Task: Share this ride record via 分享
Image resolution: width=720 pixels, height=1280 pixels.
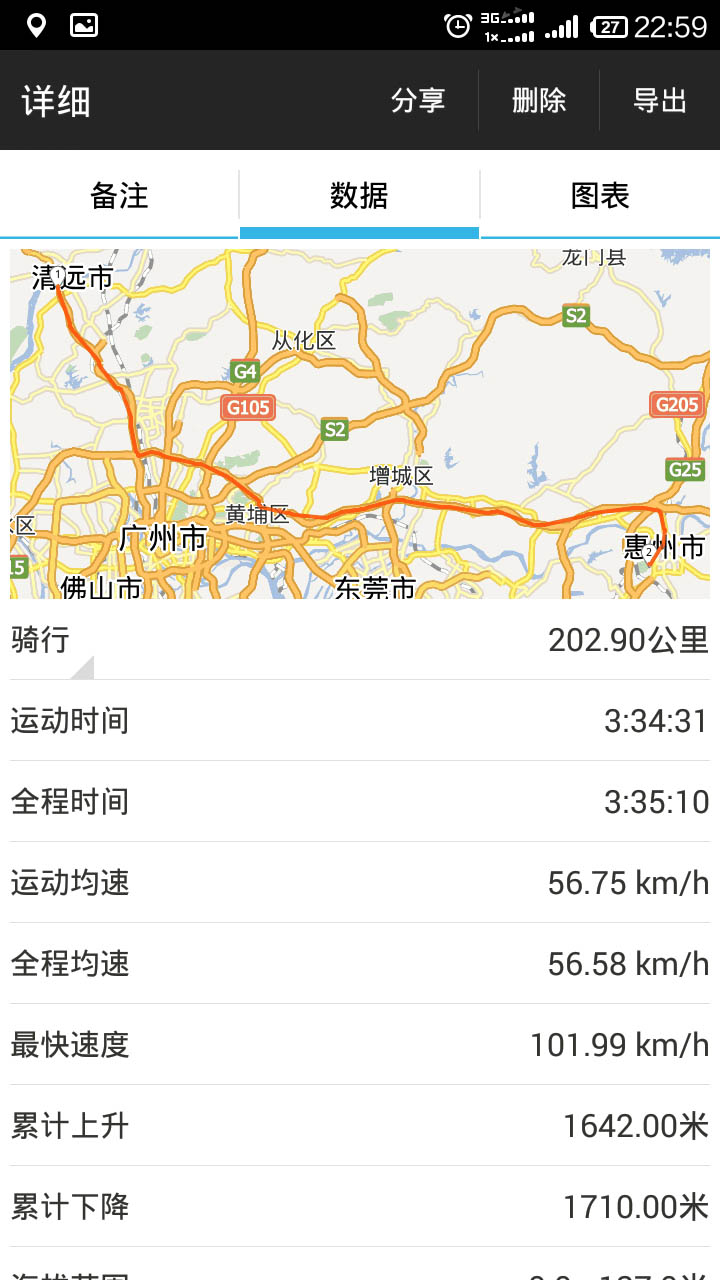Action: point(418,101)
